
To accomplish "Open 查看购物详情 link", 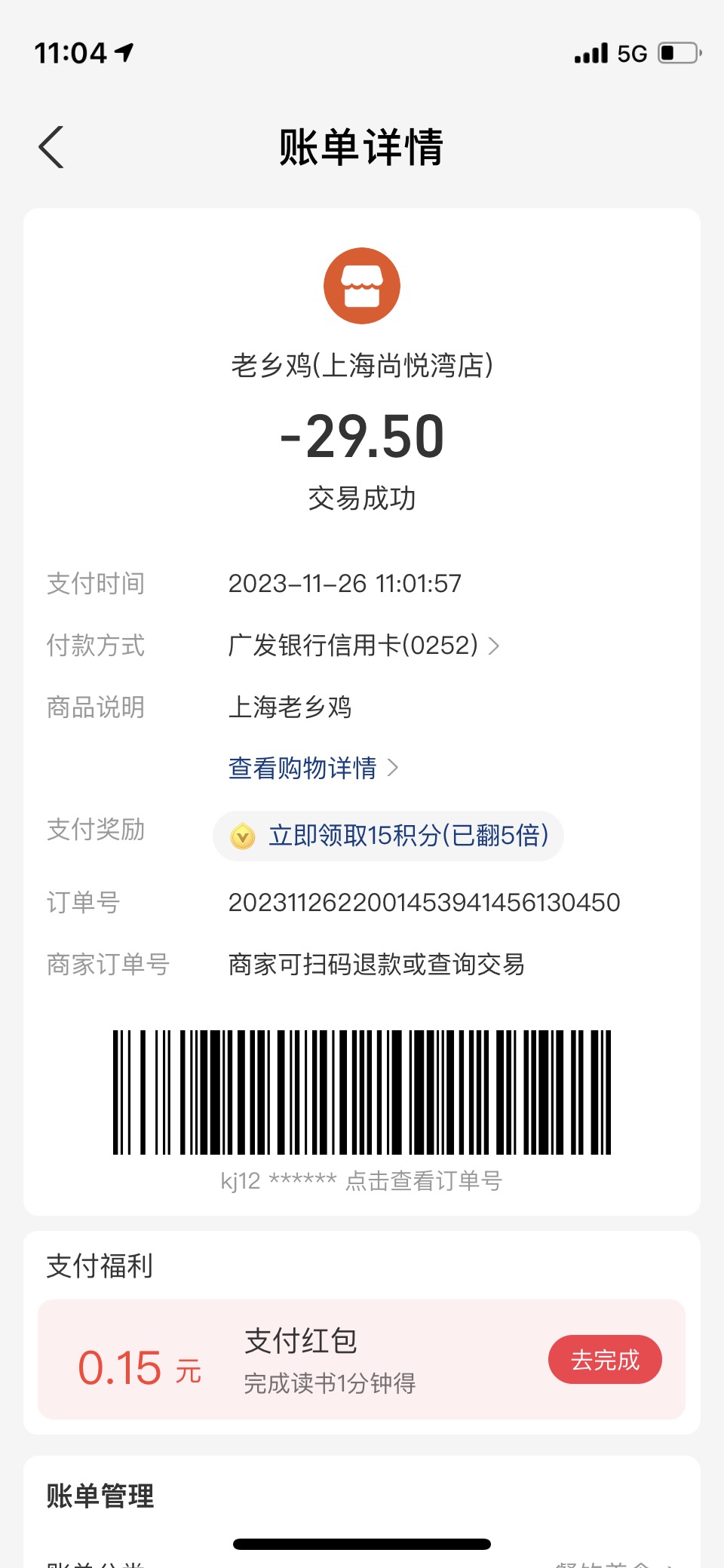I will (x=314, y=768).
